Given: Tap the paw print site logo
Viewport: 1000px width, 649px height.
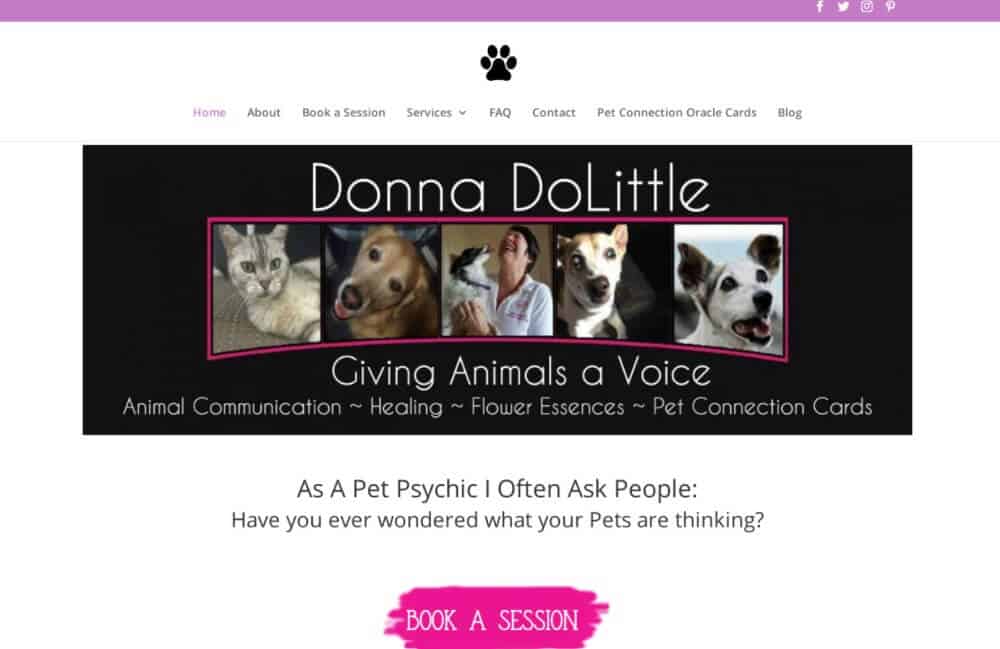Looking at the screenshot, I should click(x=498, y=63).
